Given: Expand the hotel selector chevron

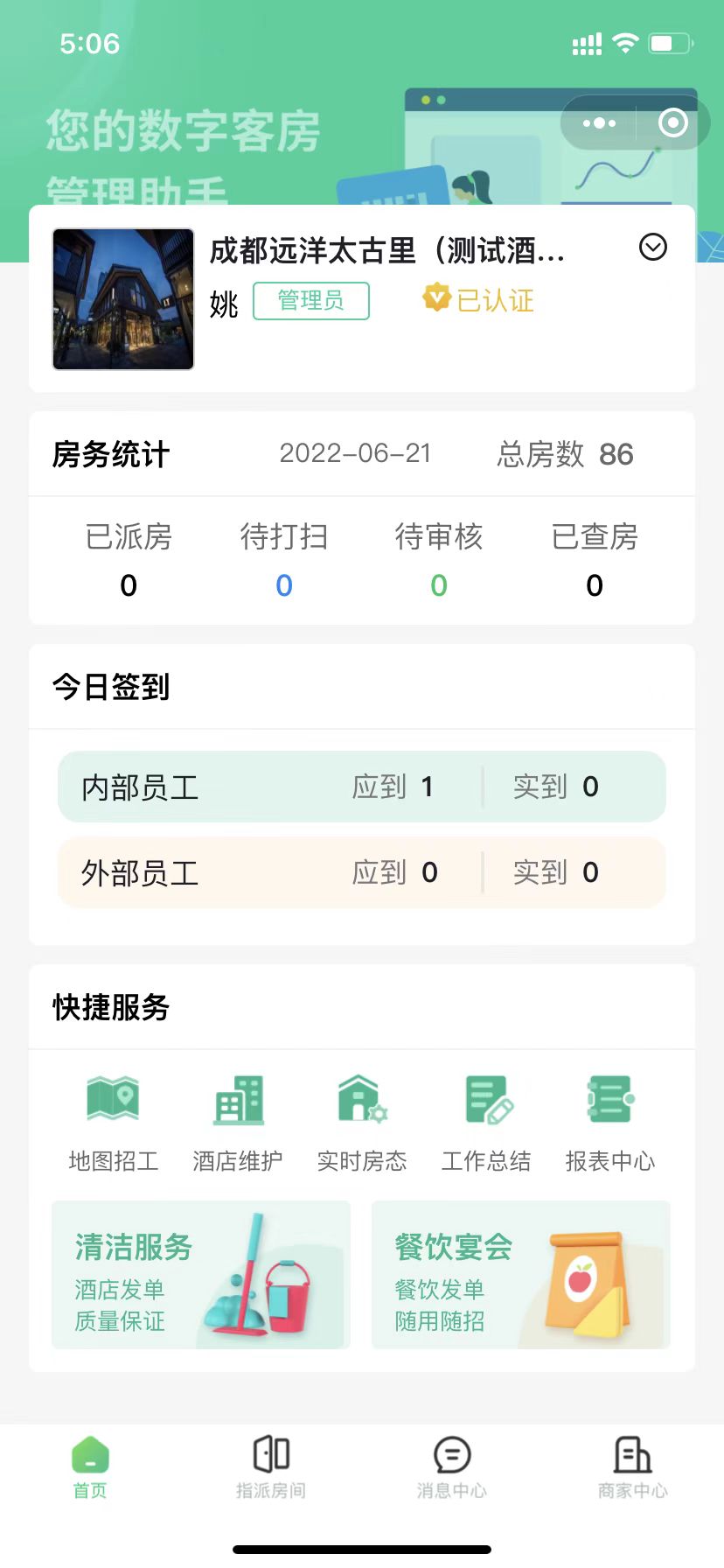Looking at the screenshot, I should click(653, 248).
